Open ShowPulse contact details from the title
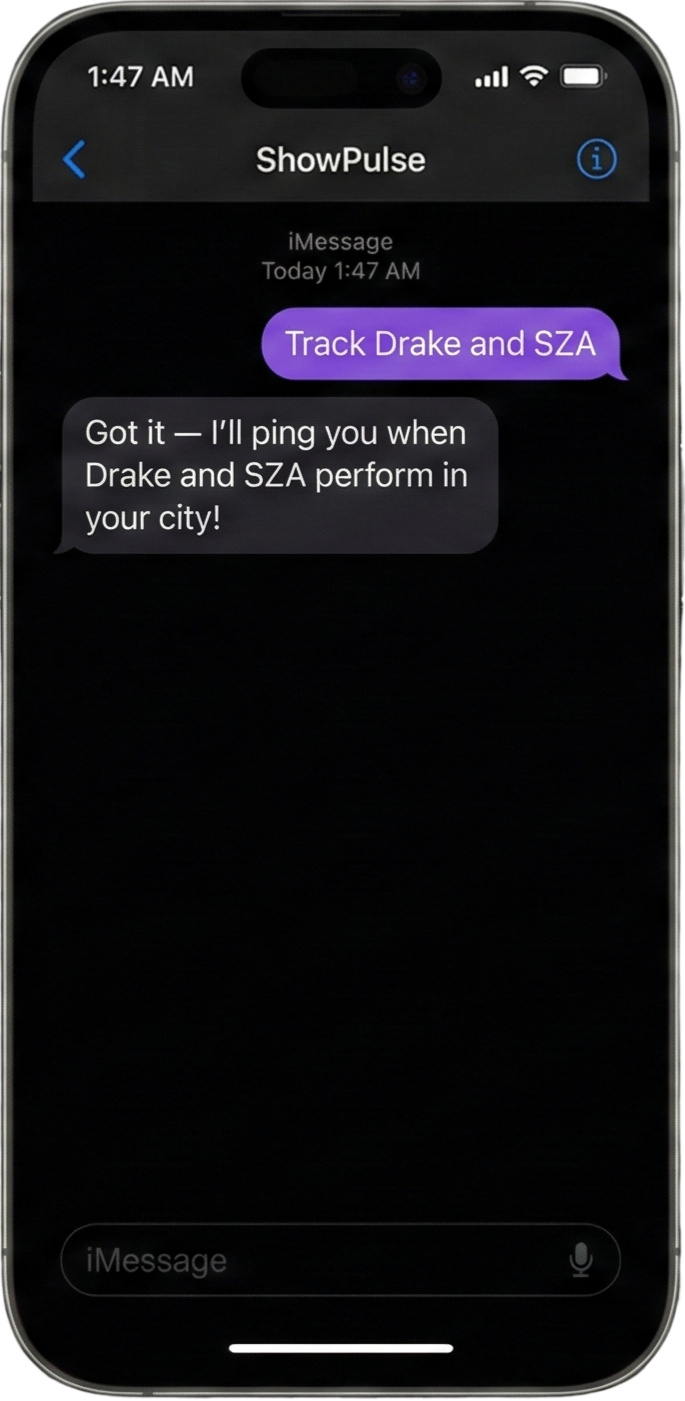 tap(340, 160)
